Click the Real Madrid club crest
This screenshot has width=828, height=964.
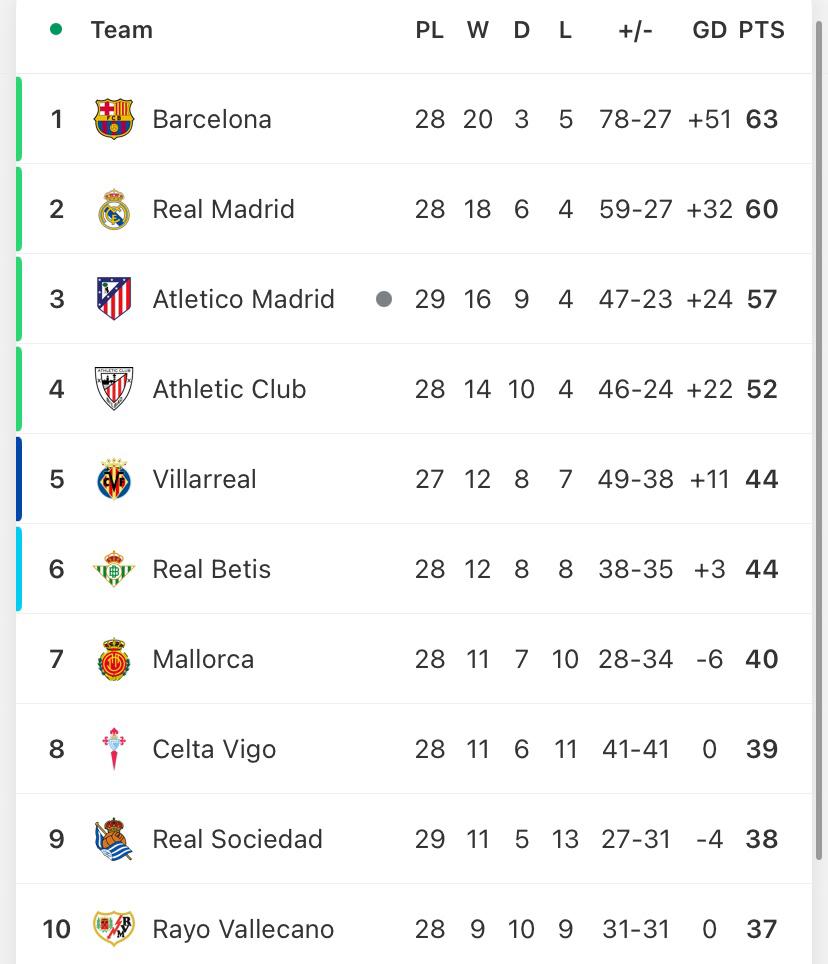click(114, 208)
